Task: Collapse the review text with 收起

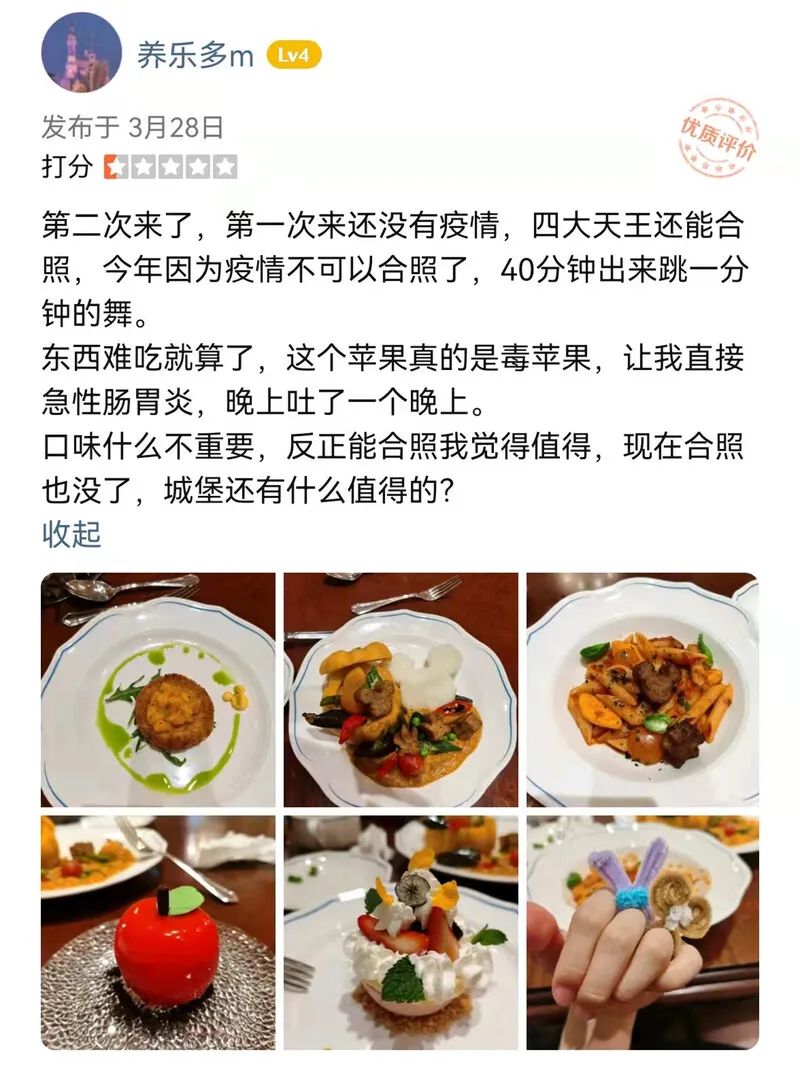Action: 72,534
